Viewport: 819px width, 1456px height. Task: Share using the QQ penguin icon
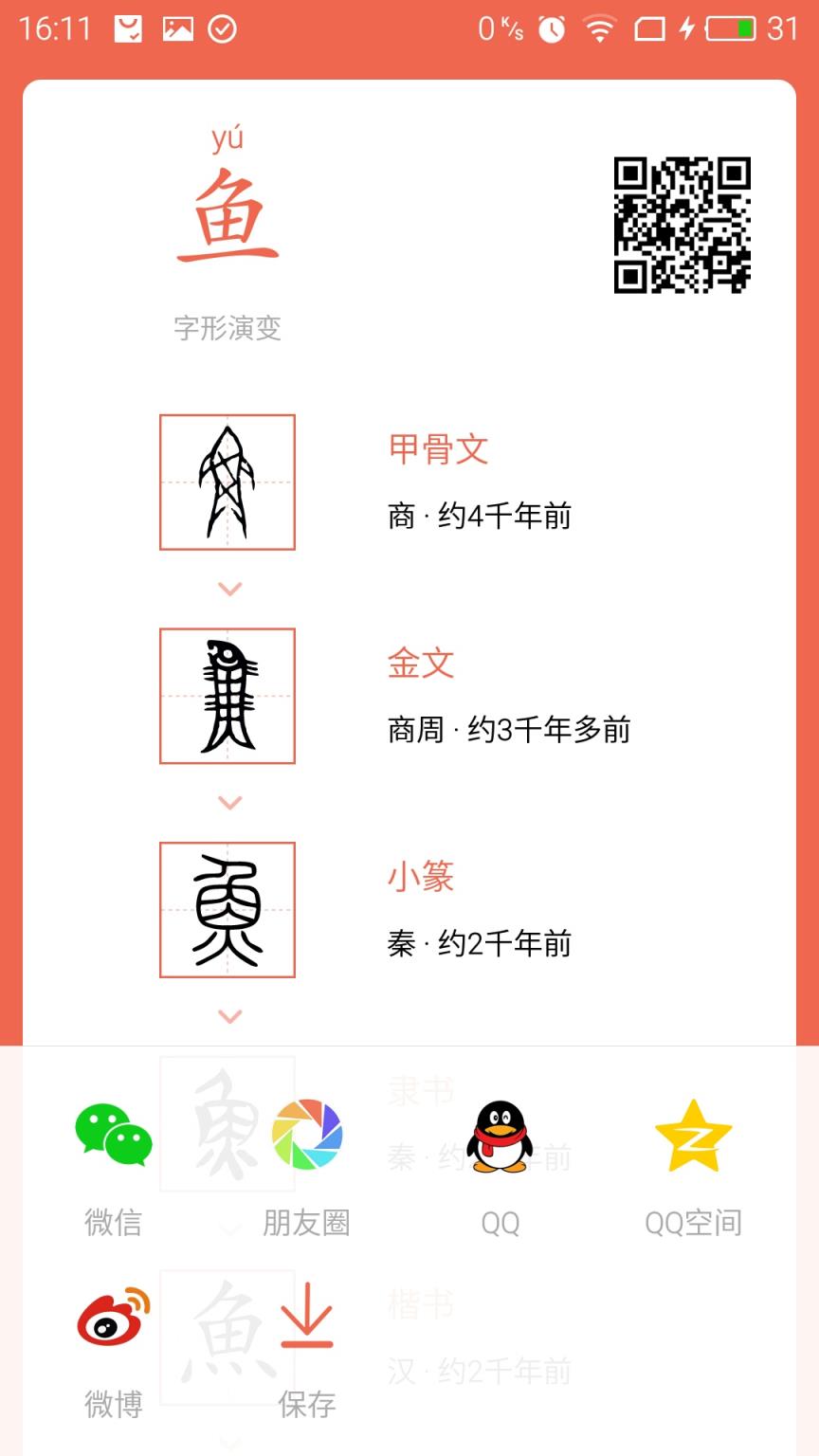pyautogui.click(x=500, y=1137)
